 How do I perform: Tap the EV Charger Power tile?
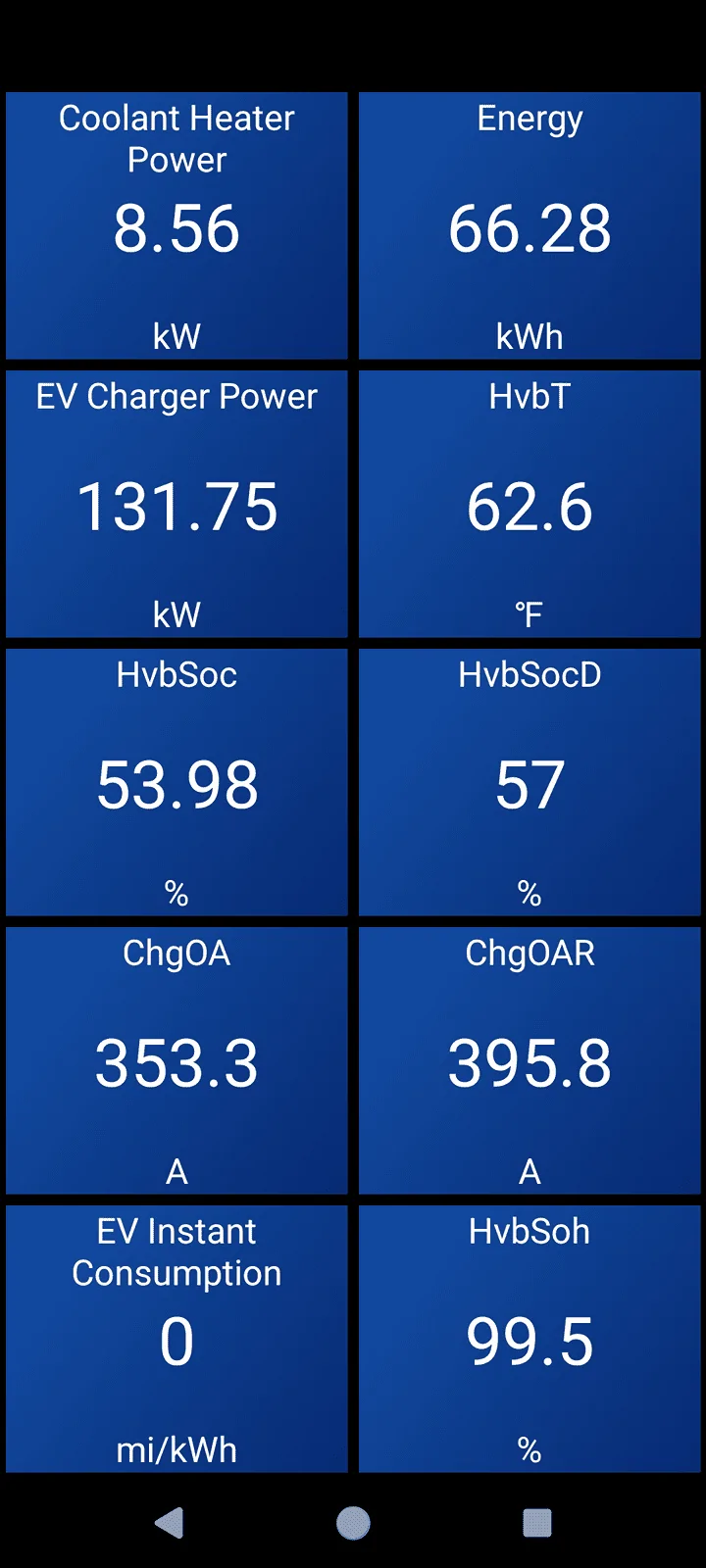(x=176, y=505)
